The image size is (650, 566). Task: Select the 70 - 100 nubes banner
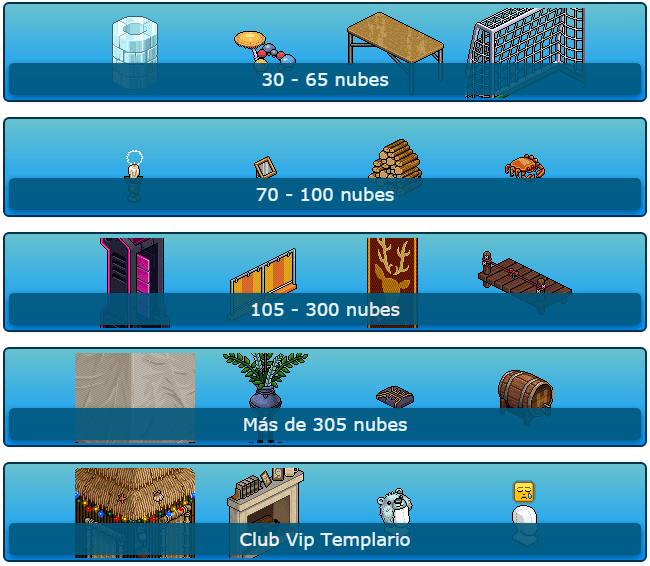(325, 194)
